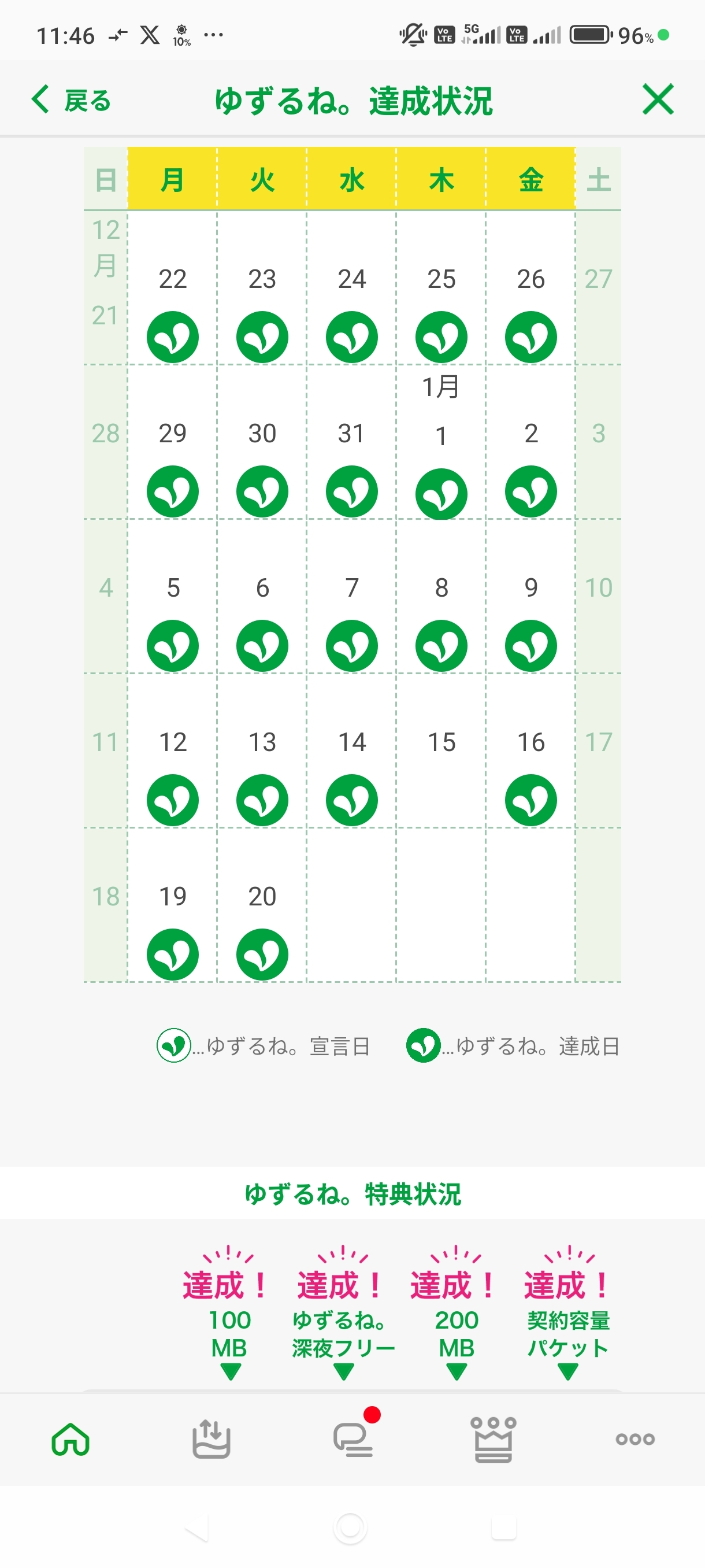Open the download tray tab

(211, 1440)
